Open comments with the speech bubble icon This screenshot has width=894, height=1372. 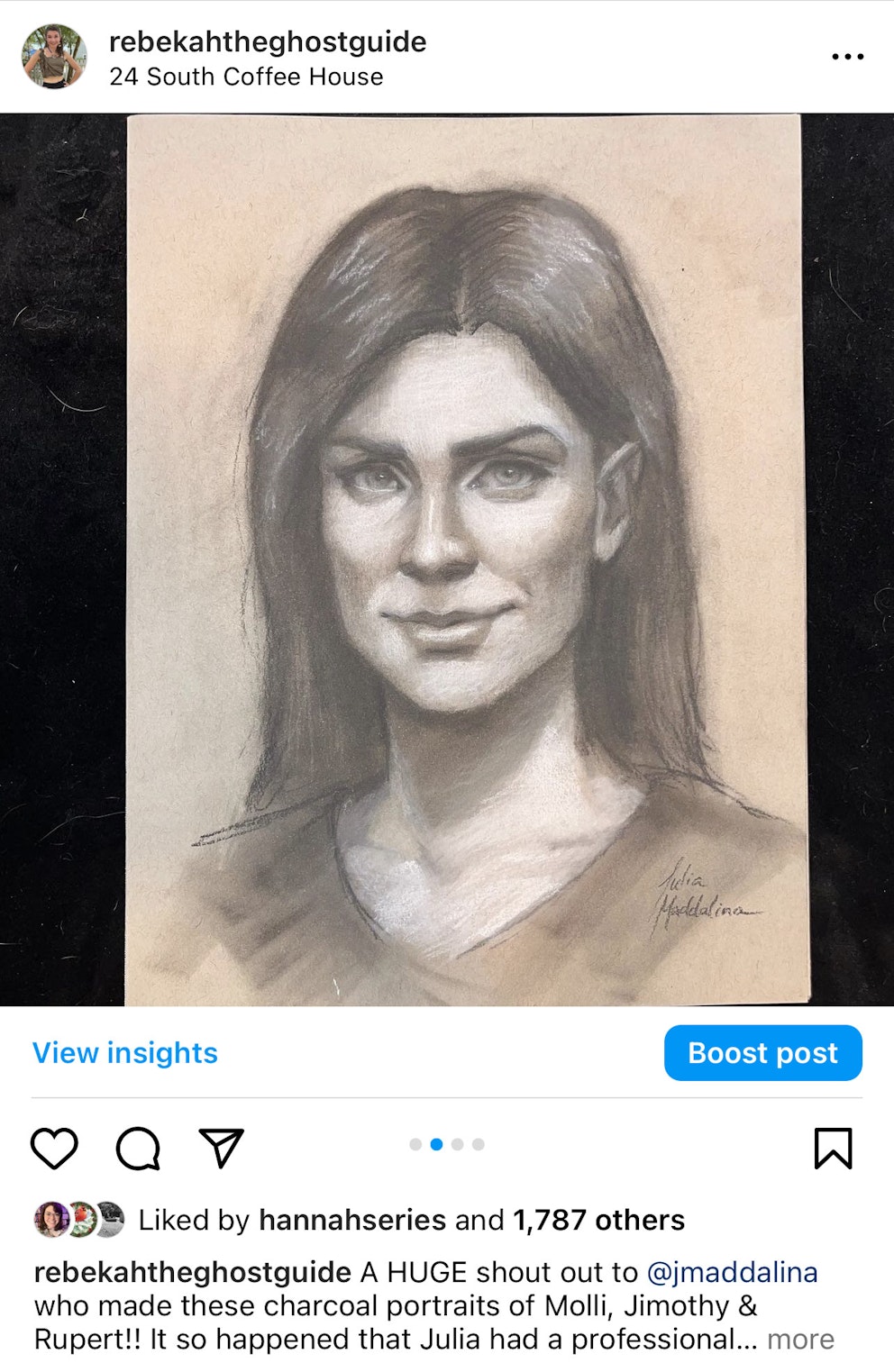coord(138,1149)
